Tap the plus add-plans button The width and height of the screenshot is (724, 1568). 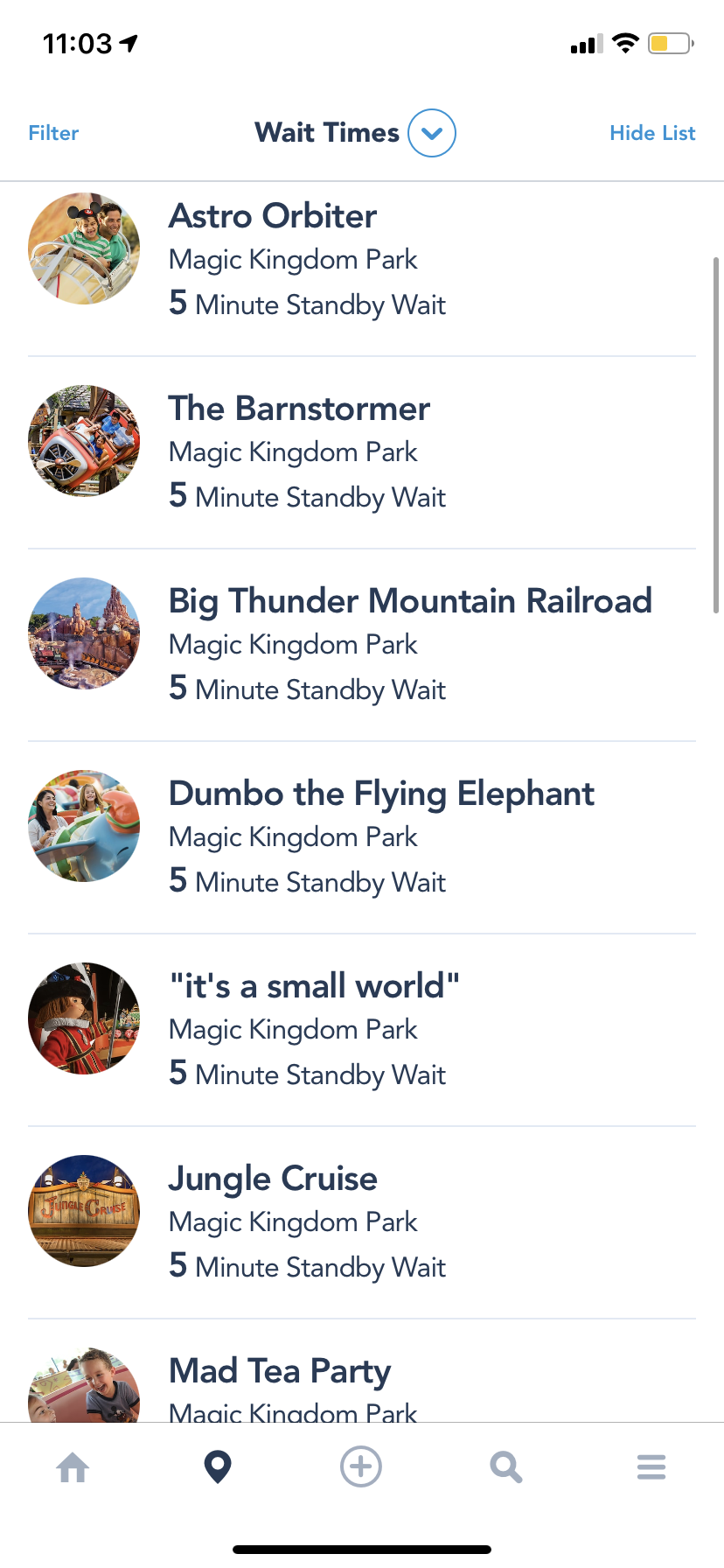361,1466
